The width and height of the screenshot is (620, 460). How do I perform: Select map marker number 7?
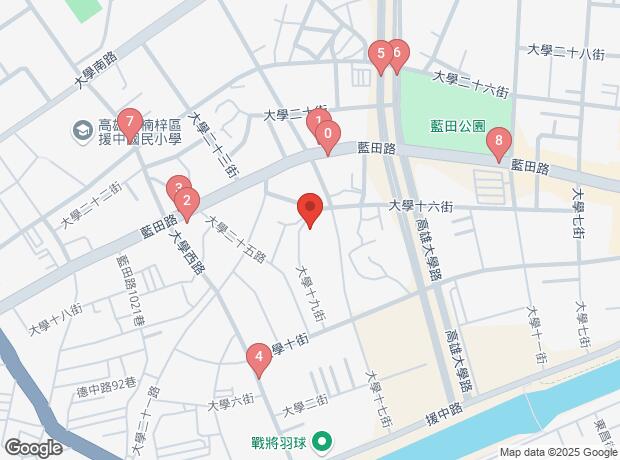pyautogui.click(x=128, y=123)
